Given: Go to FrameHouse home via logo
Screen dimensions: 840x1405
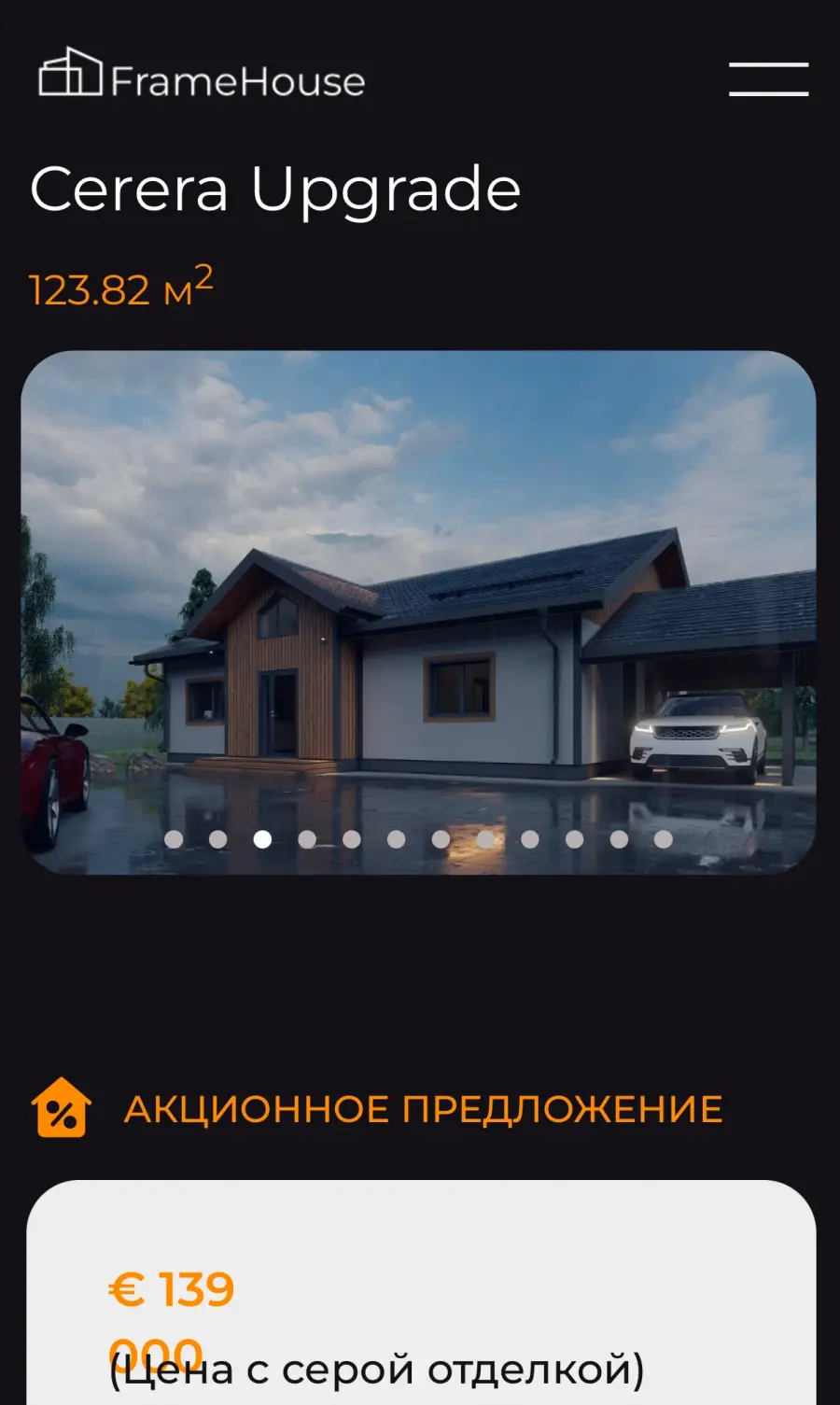Looking at the screenshot, I should (x=202, y=73).
